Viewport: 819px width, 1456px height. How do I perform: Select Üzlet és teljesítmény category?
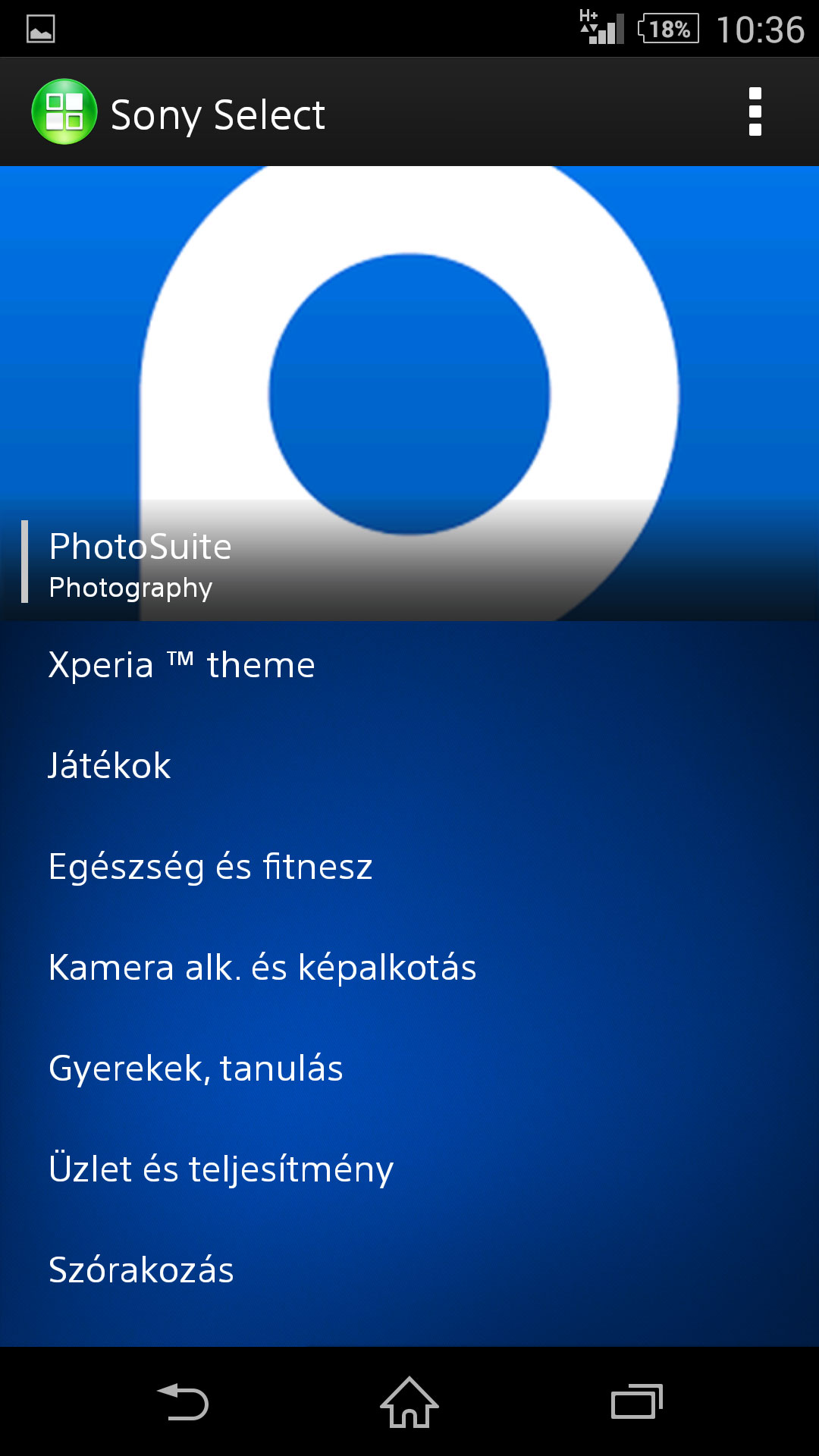pyautogui.click(x=409, y=1169)
